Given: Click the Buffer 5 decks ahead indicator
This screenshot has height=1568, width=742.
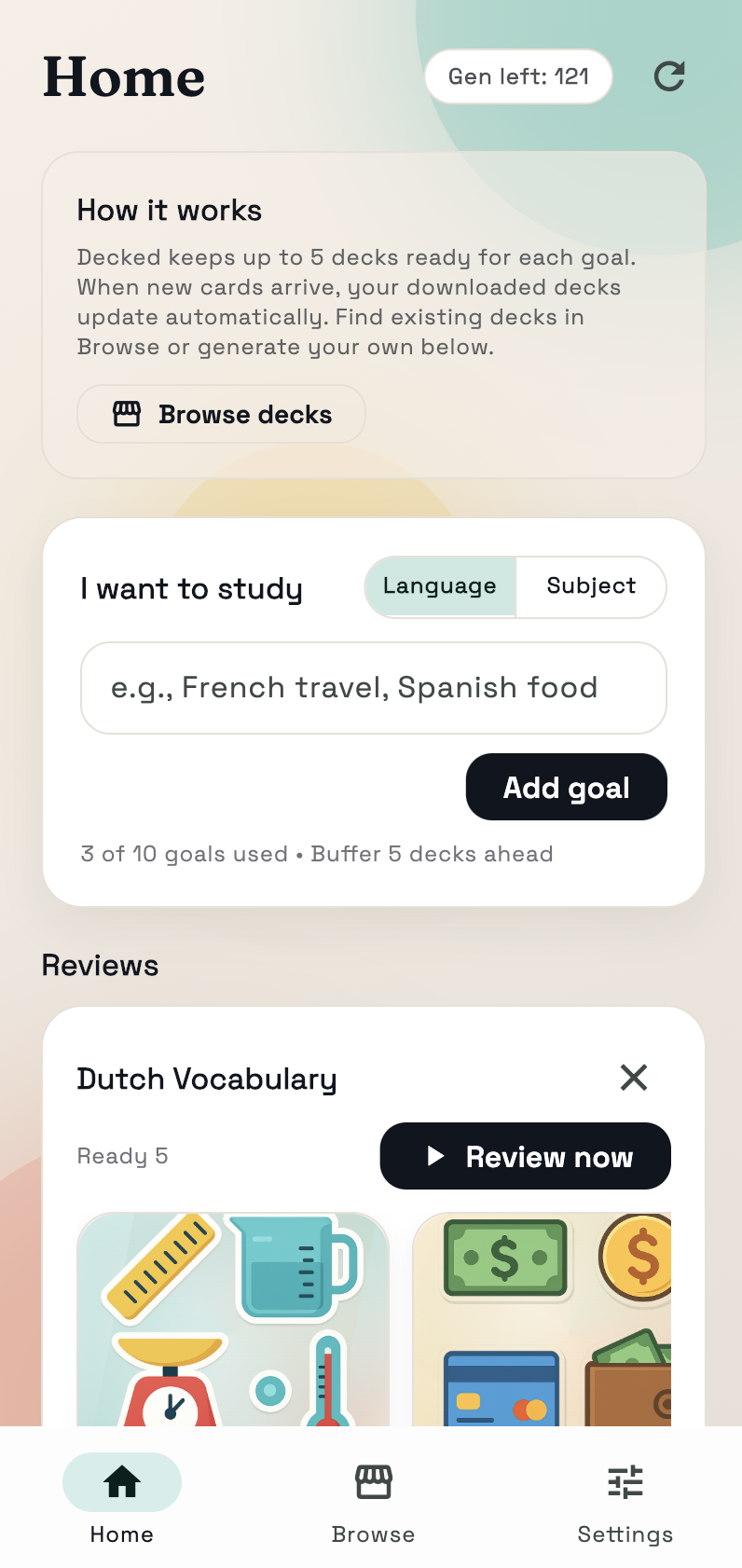Looking at the screenshot, I should tap(433, 854).
